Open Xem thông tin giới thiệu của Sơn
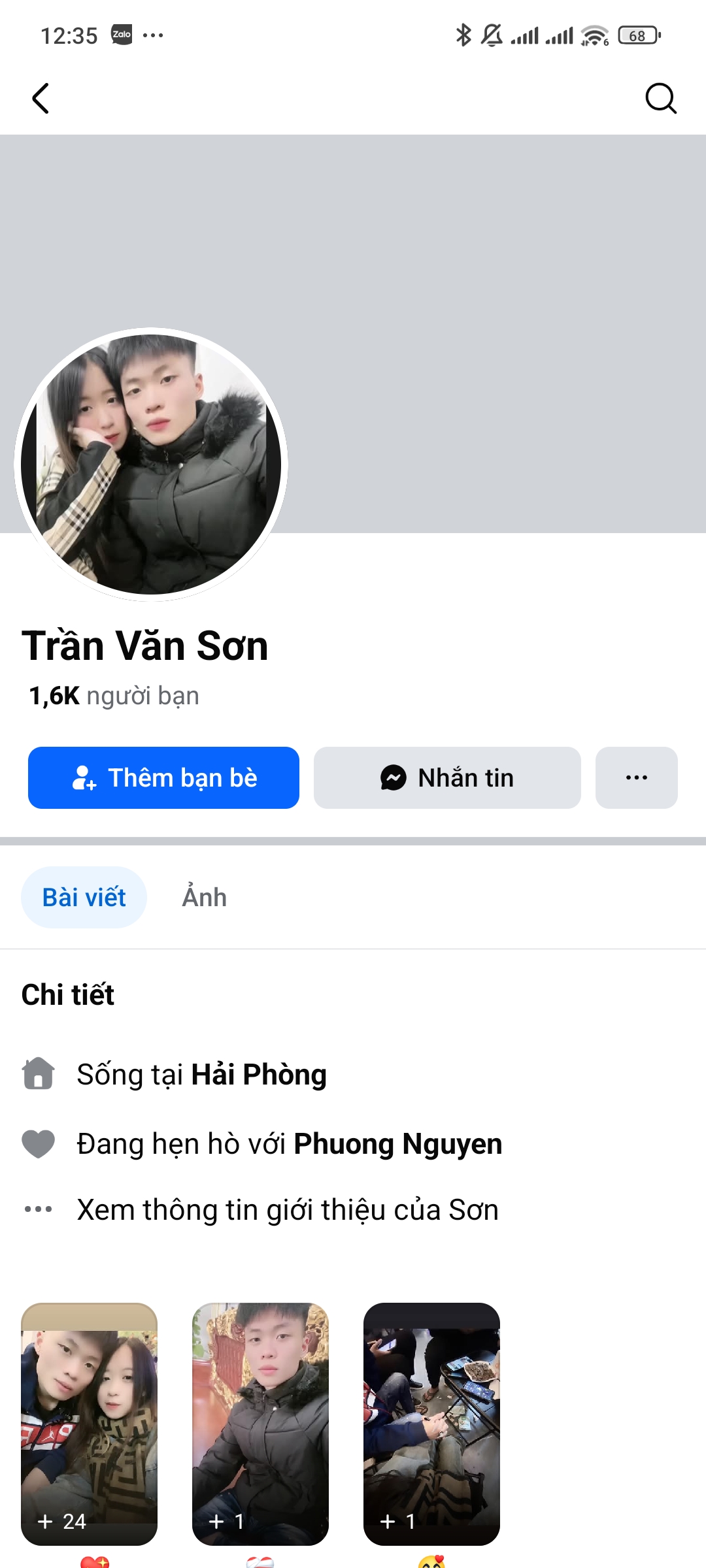Image resolution: width=706 pixels, height=1568 pixels. [x=288, y=1210]
